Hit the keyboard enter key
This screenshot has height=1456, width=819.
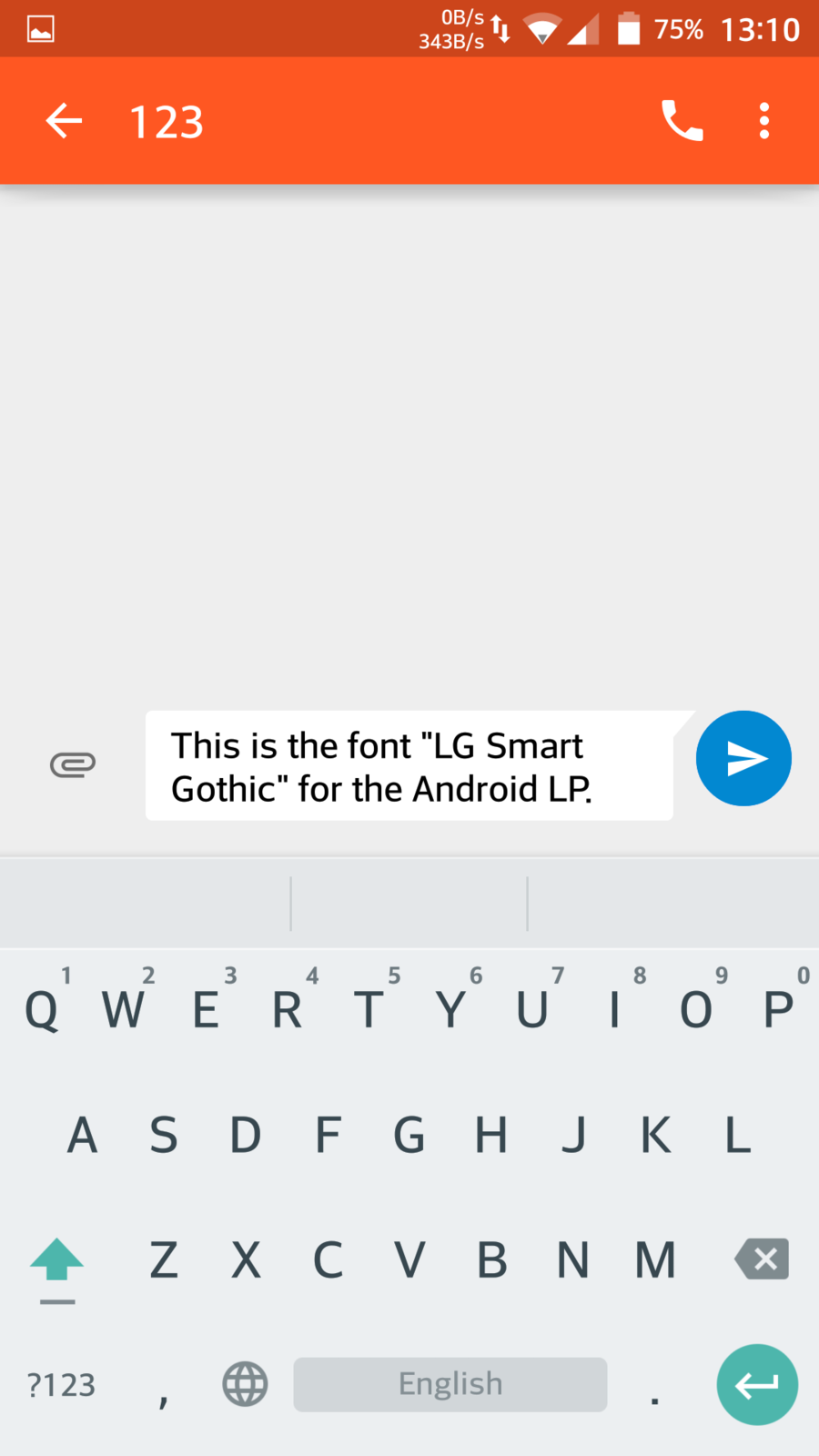757,1385
